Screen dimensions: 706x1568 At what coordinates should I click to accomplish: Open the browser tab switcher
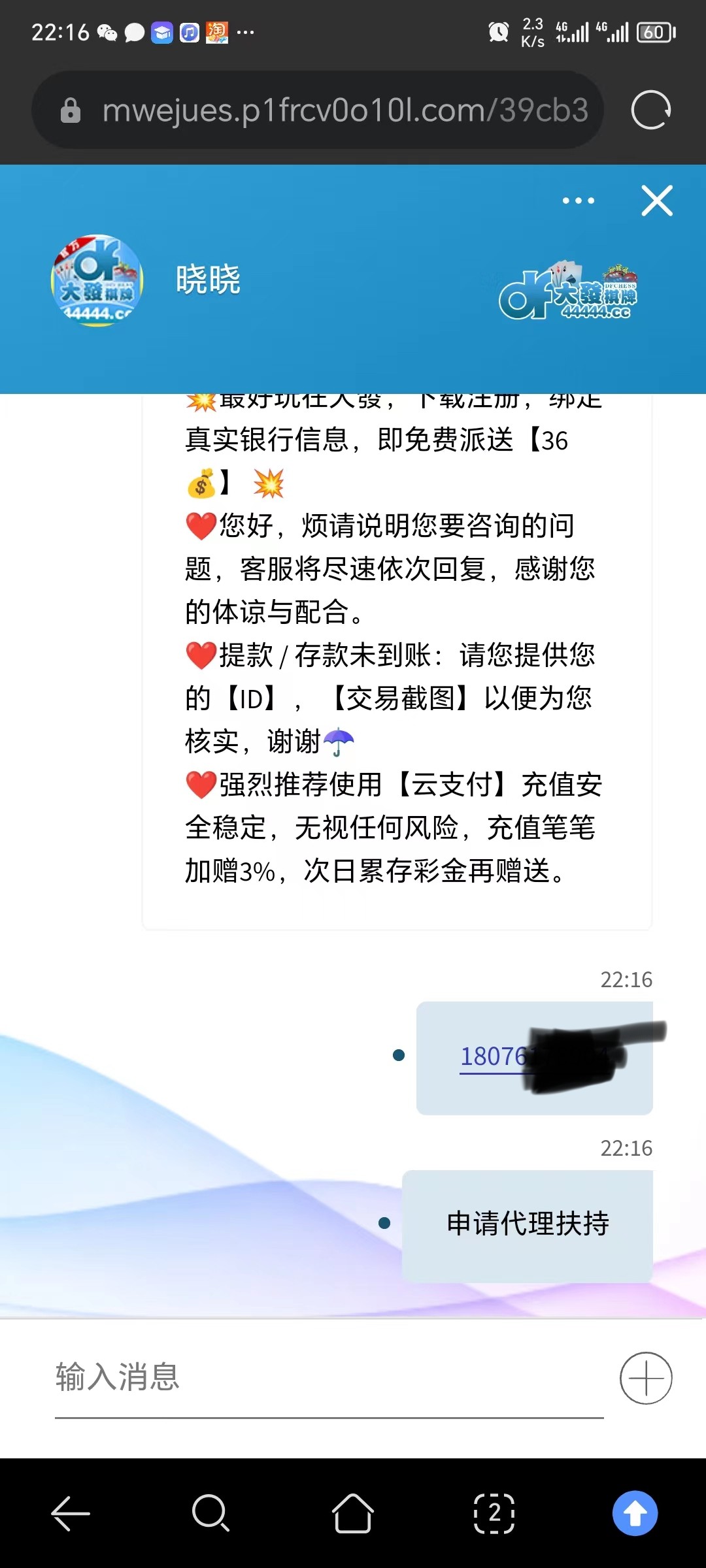tap(494, 1513)
